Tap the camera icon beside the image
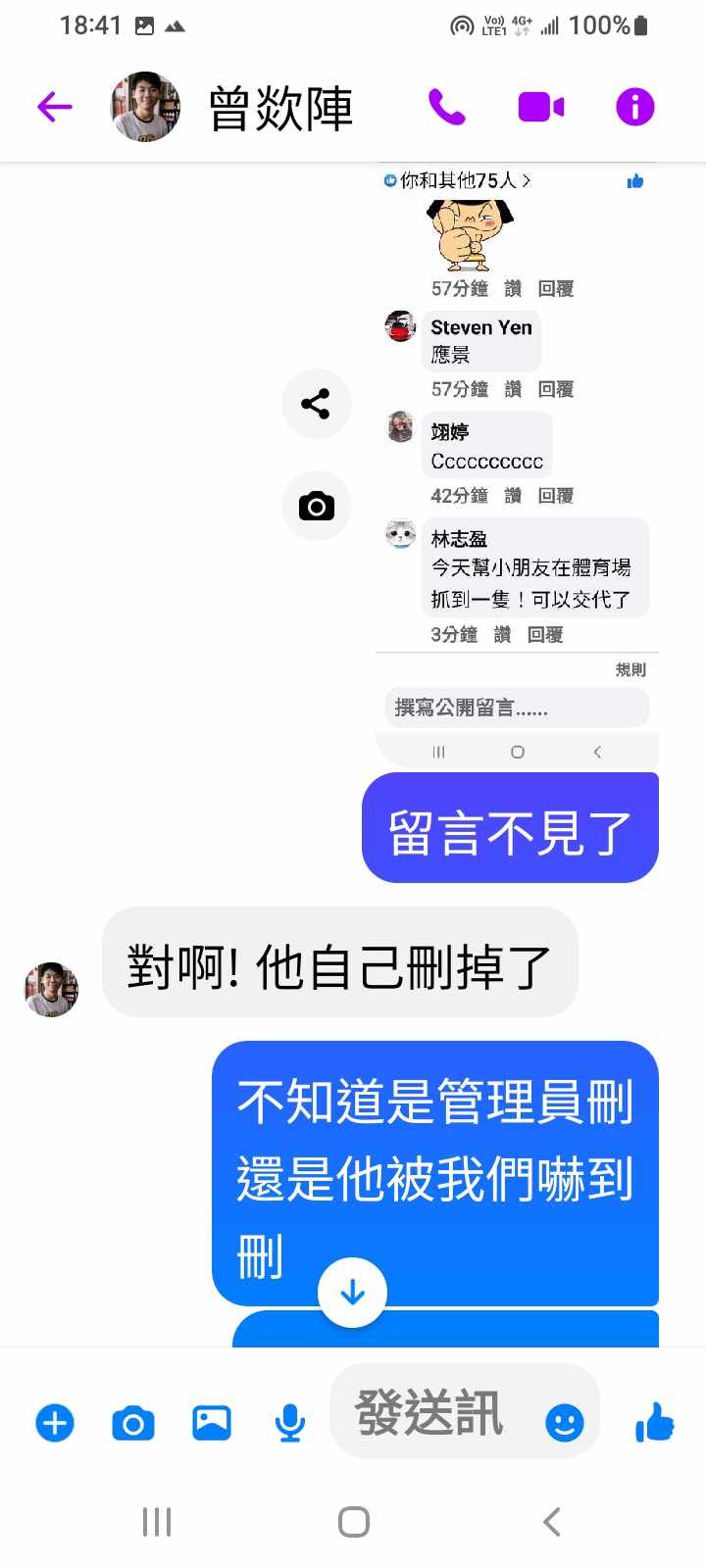Image resolution: width=706 pixels, height=1568 pixels. 316,507
